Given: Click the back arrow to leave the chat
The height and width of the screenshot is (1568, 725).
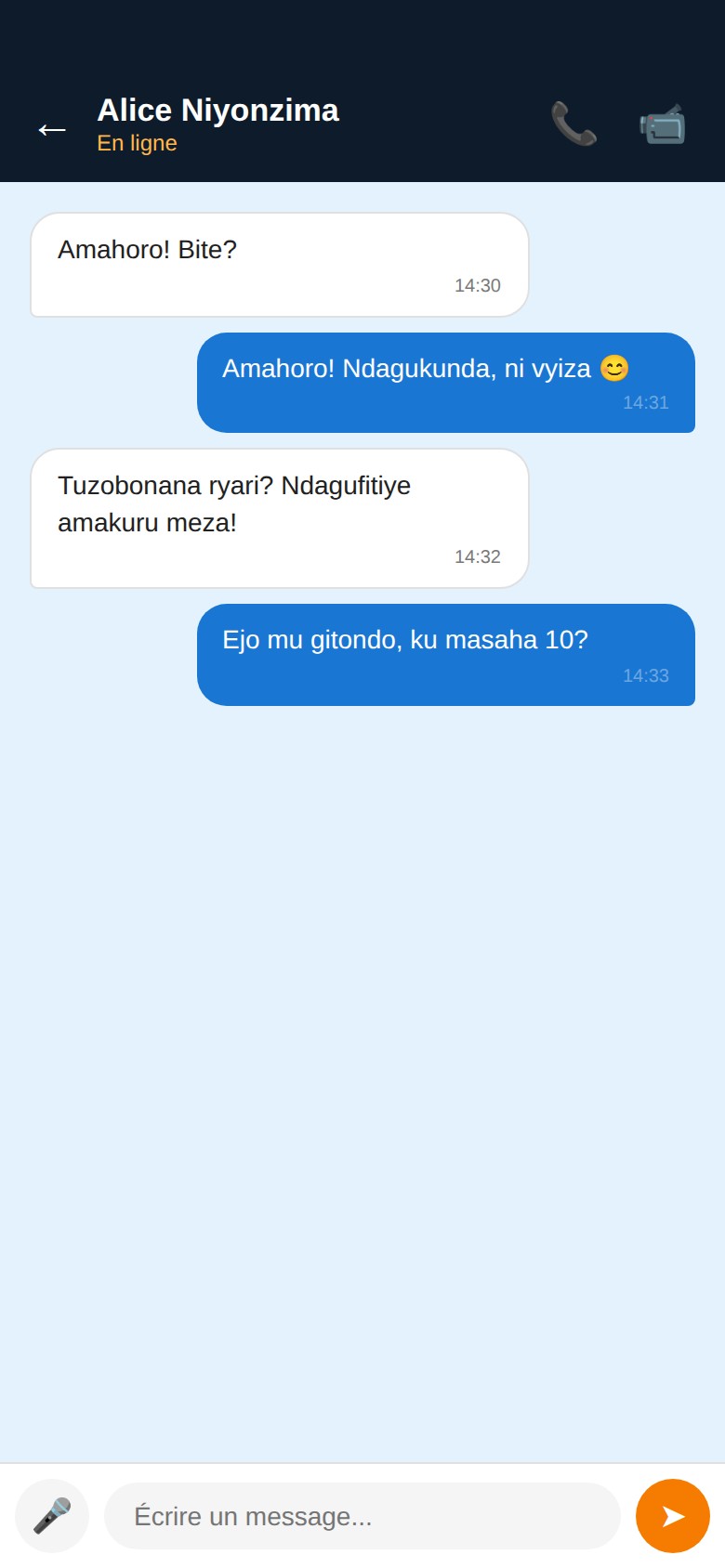Looking at the screenshot, I should 52,129.
